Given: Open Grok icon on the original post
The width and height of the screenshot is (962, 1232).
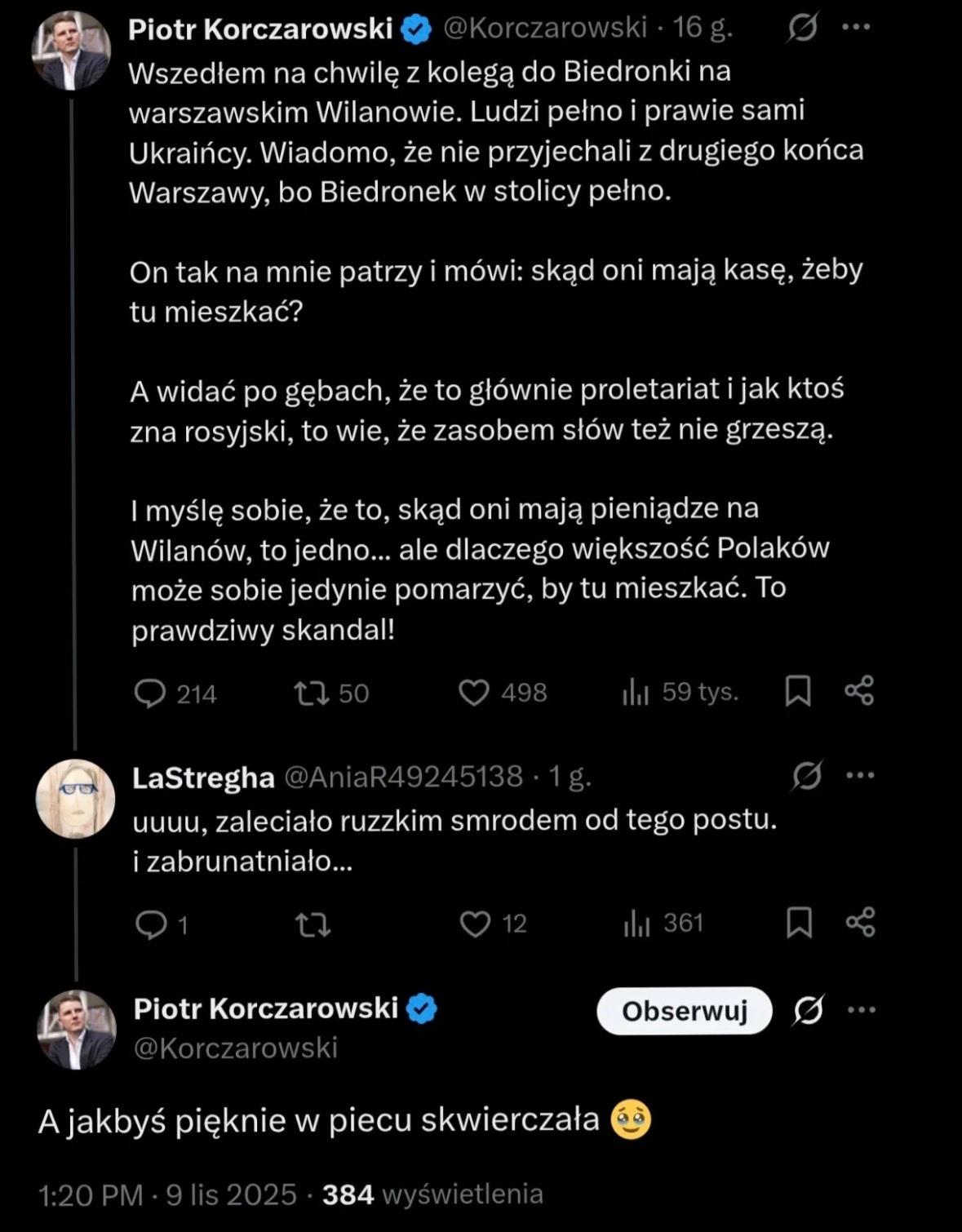Looking at the screenshot, I should [x=802, y=29].
